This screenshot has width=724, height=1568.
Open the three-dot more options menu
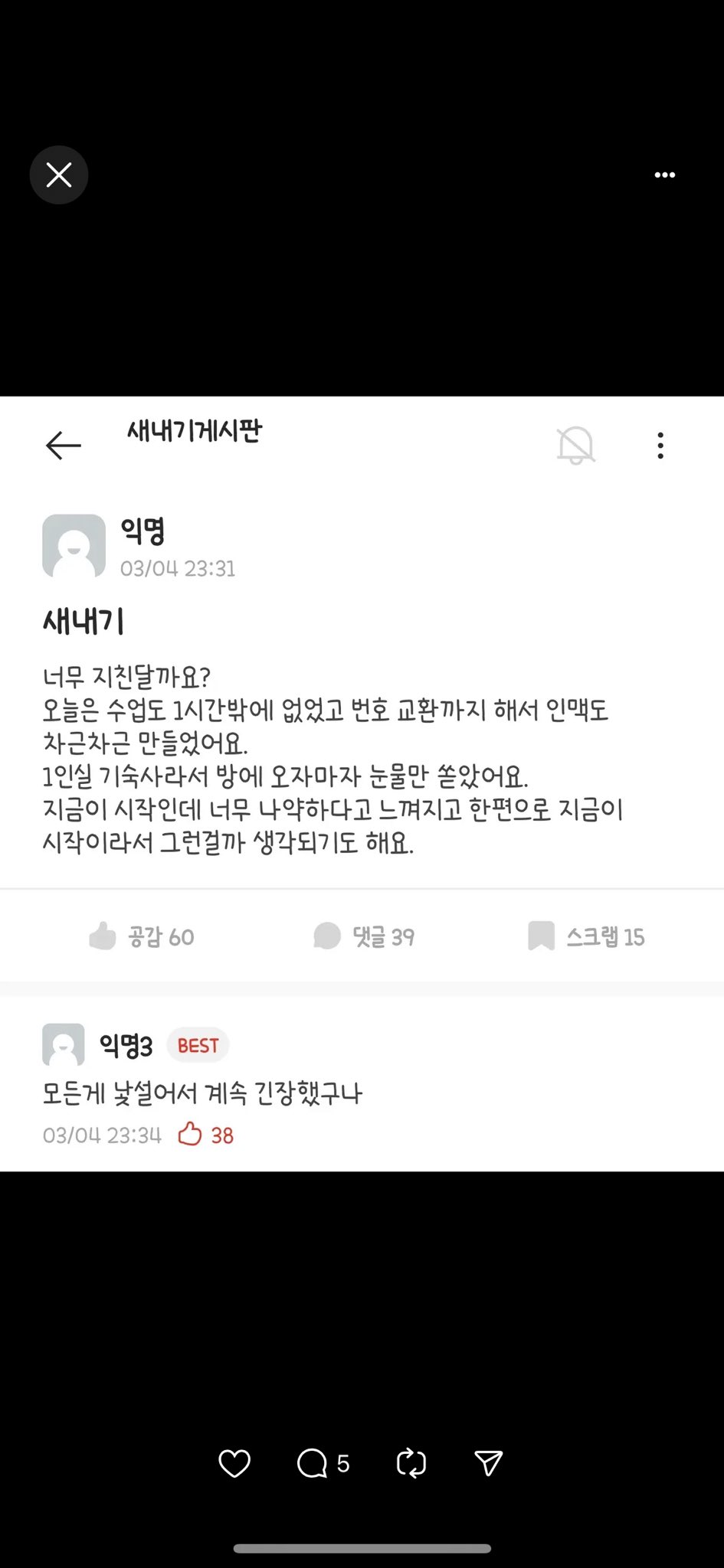coord(664,175)
